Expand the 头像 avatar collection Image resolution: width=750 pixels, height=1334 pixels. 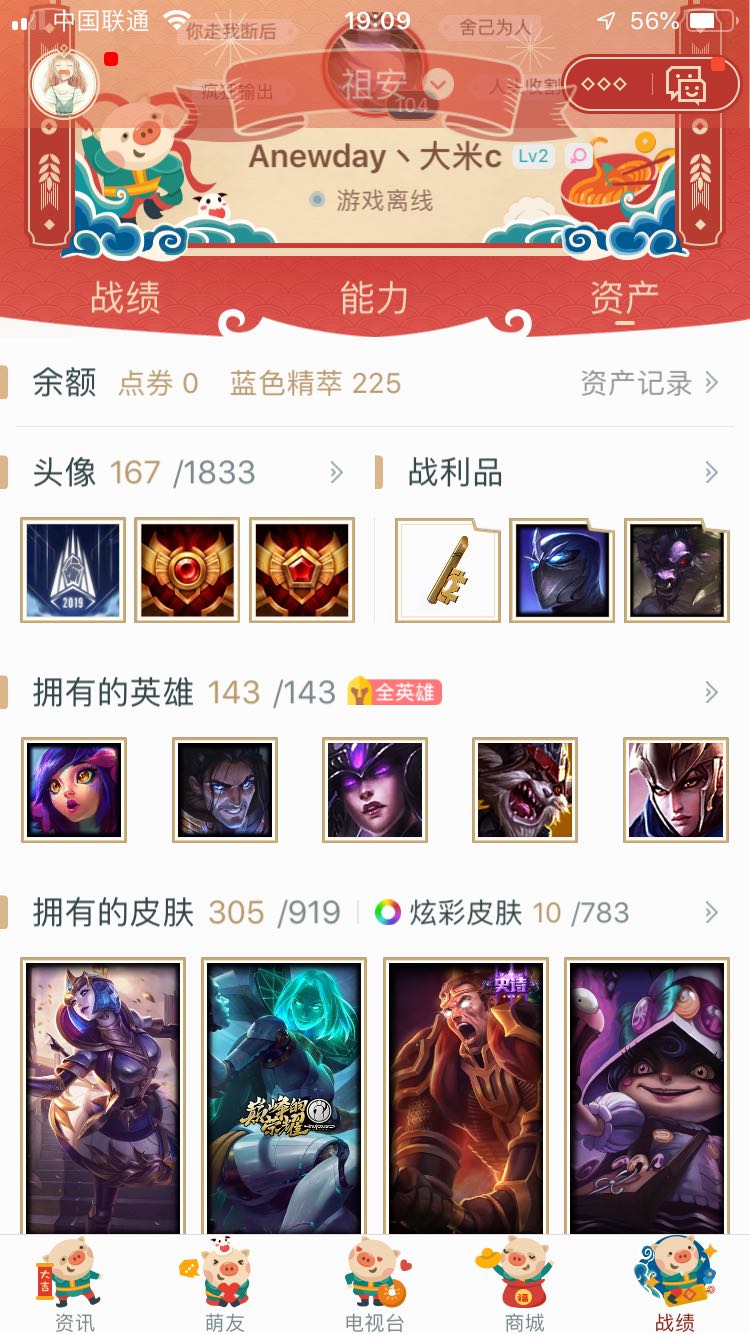pyautogui.click(x=337, y=473)
